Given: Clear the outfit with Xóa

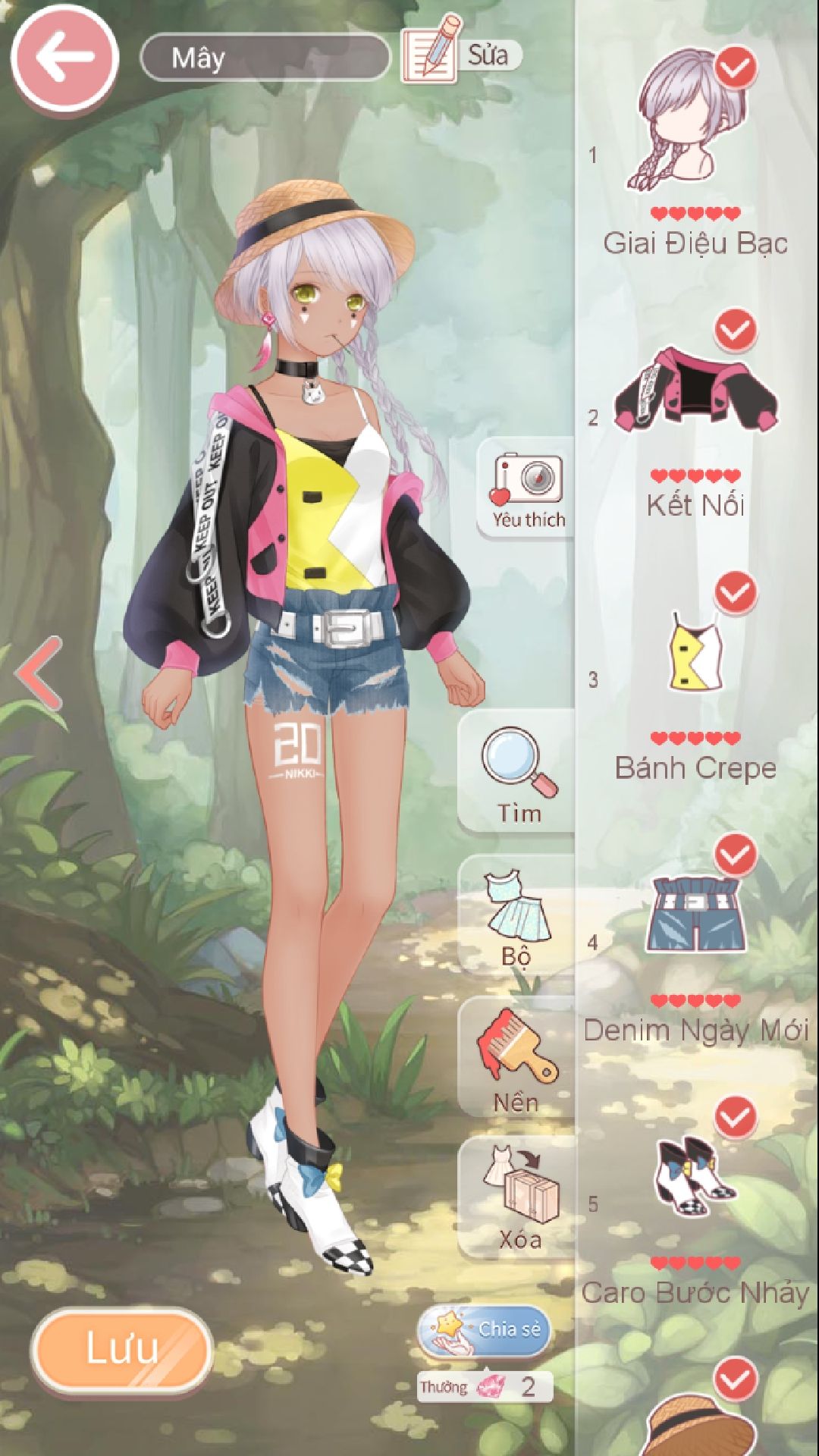Looking at the screenshot, I should coord(519,1198).
